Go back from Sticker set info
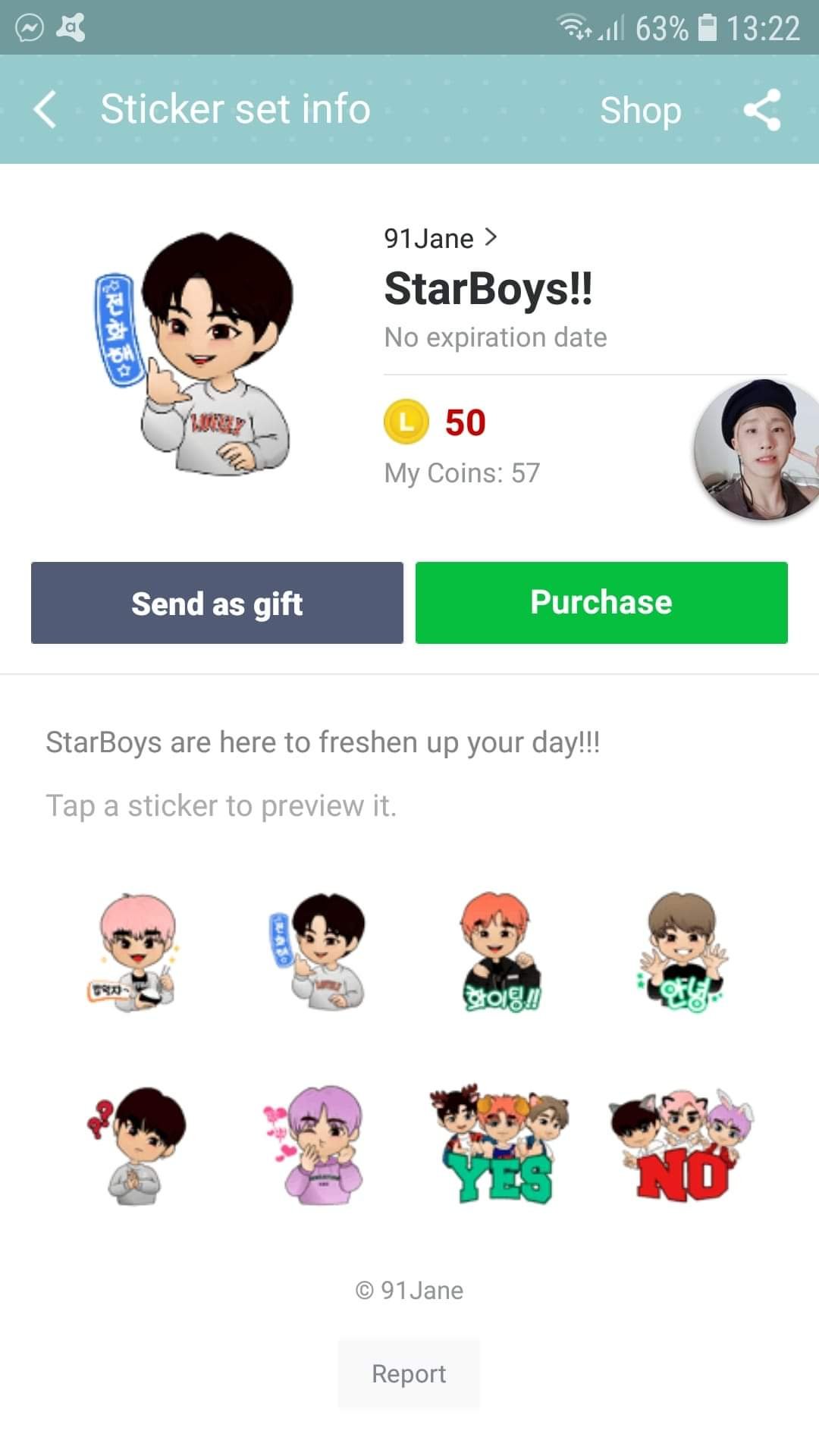This screenshot has height=1456, width=819. point(45,109)
